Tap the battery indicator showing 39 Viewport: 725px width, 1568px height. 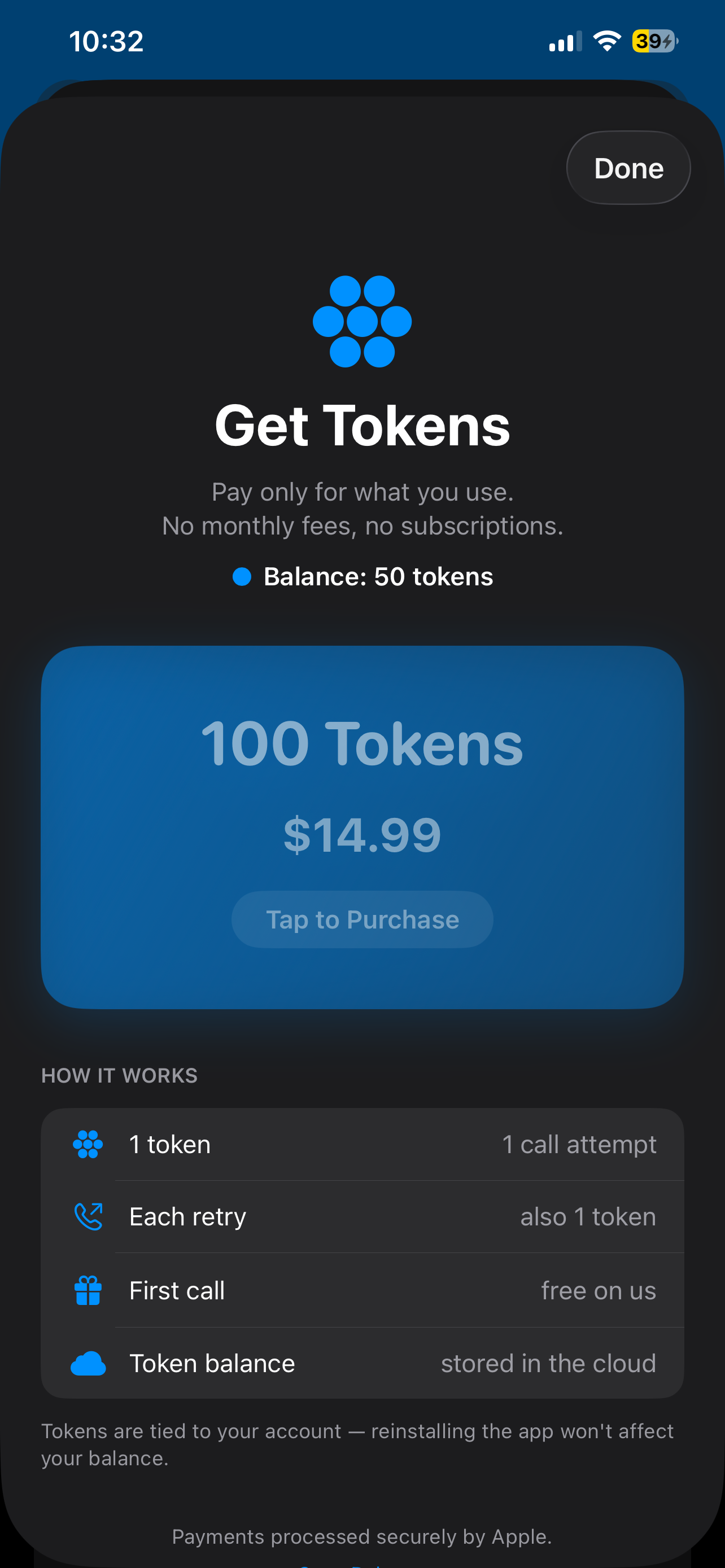point(654,41)
